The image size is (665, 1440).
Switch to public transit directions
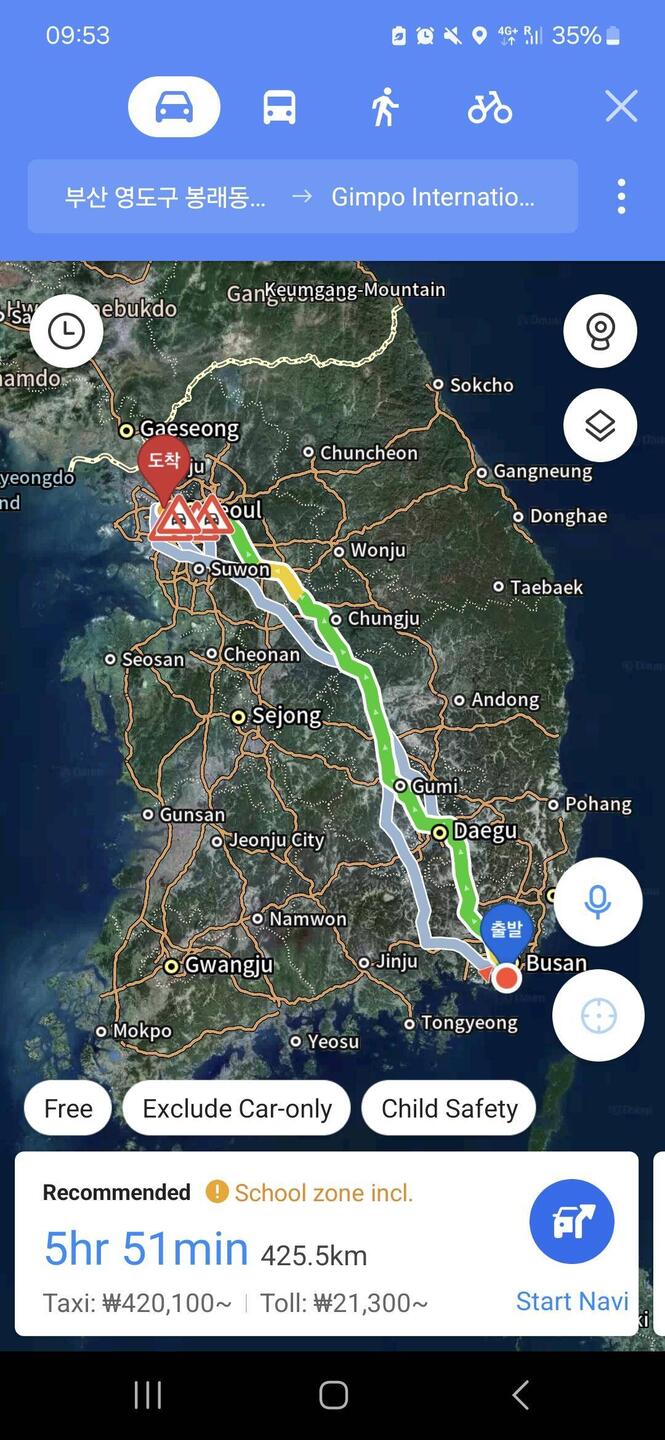pos(279,107)
